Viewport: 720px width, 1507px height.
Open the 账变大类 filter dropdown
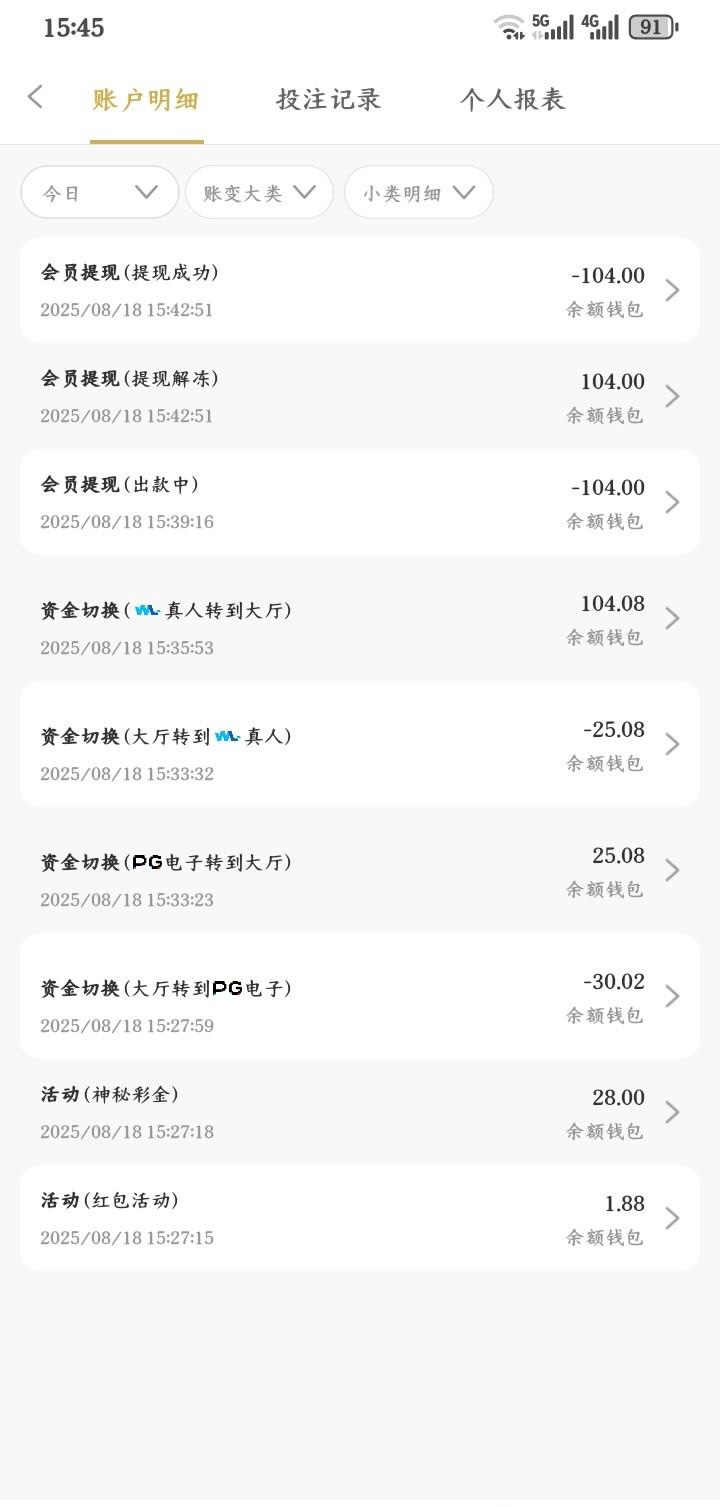tap(259, 192)
